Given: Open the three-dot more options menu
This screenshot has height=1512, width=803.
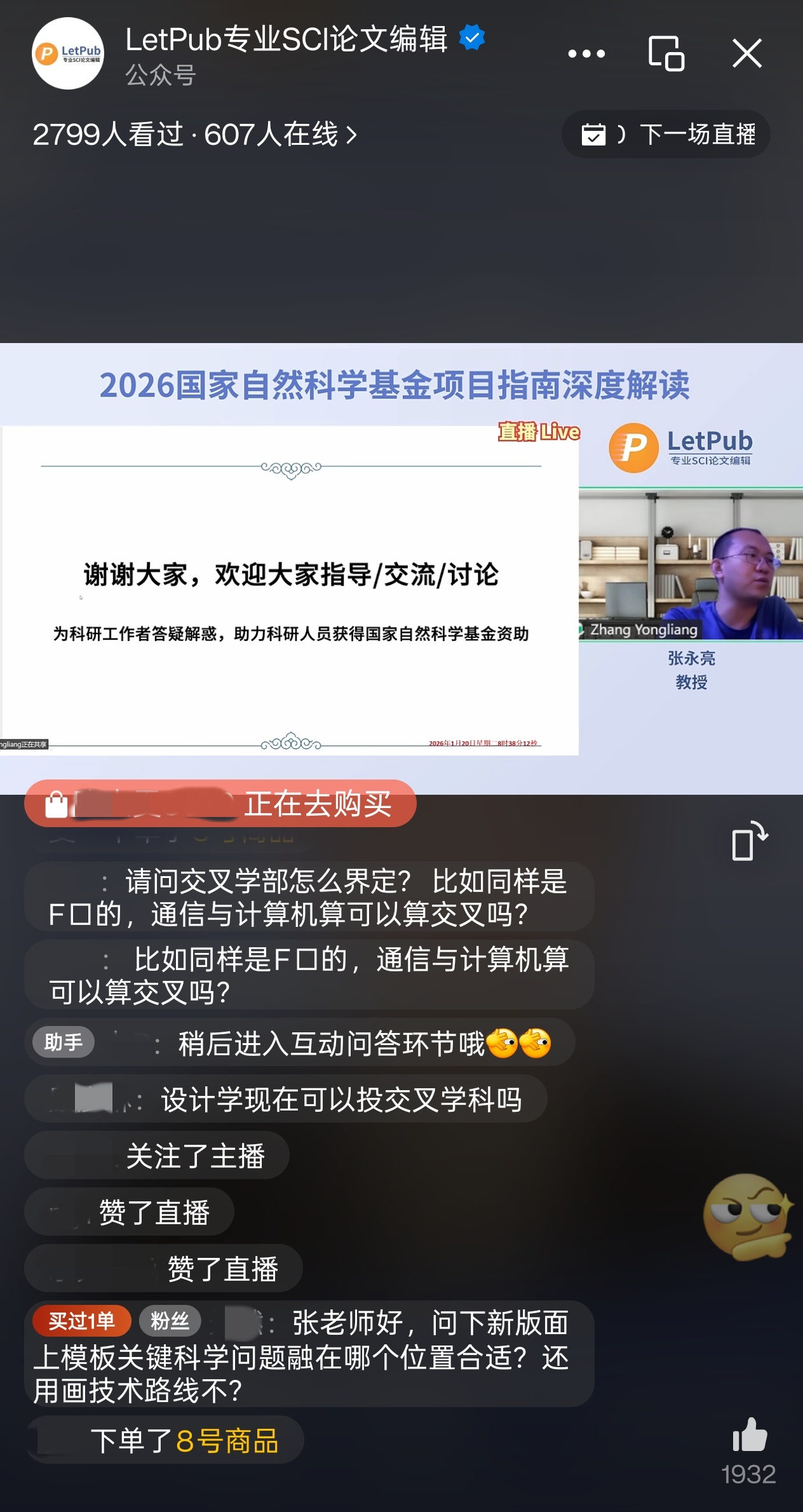Looking at the screenshot, I should pos(586,54).
